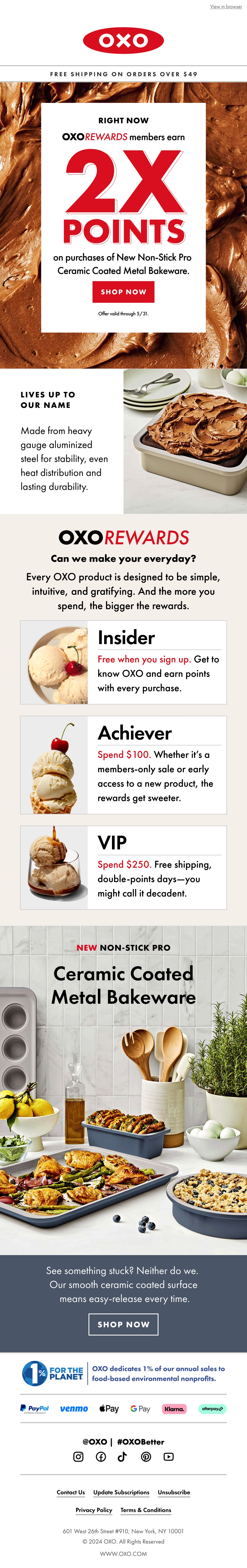Viewport: 247px width, 1568px height.
Task: Tap the red Shop Now button
Action: pos(123,292)
